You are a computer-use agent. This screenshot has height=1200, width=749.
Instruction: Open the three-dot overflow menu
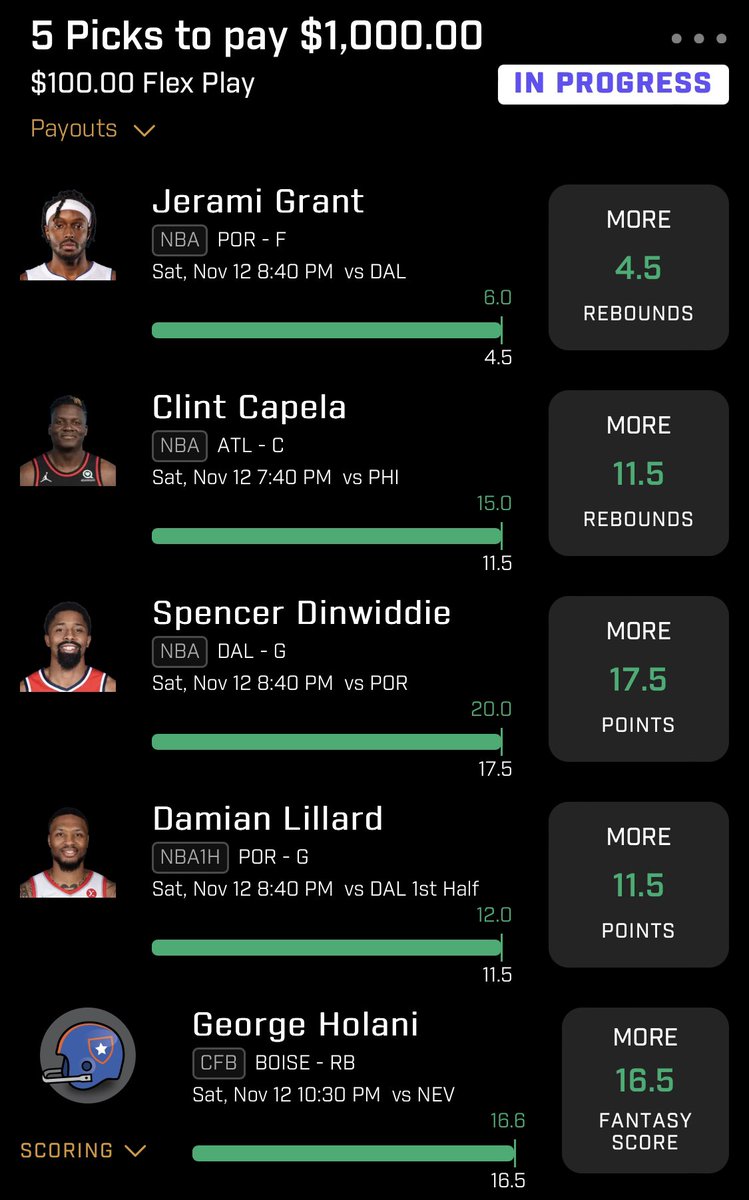[x=699, y=39]
